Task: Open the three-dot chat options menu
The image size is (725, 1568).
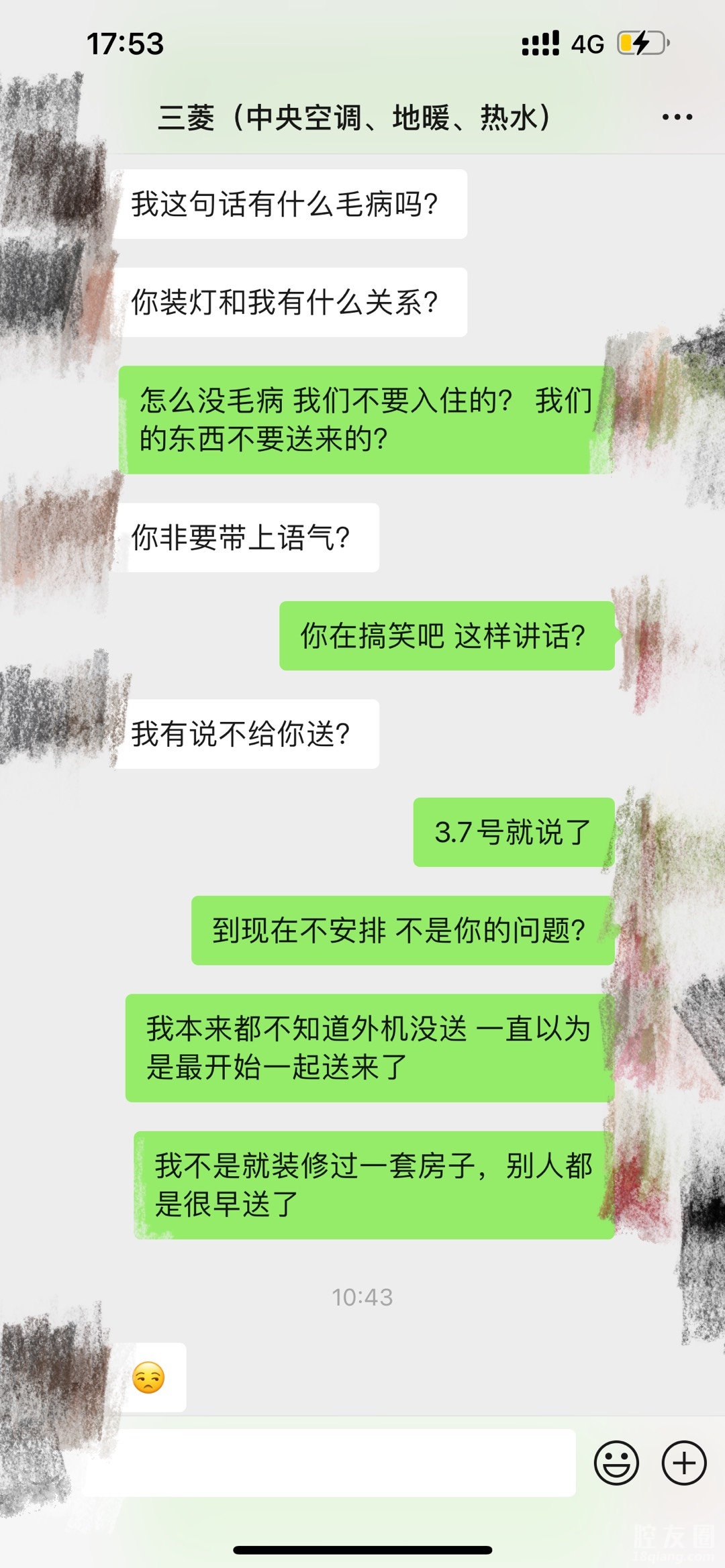Action: (677, 117)
